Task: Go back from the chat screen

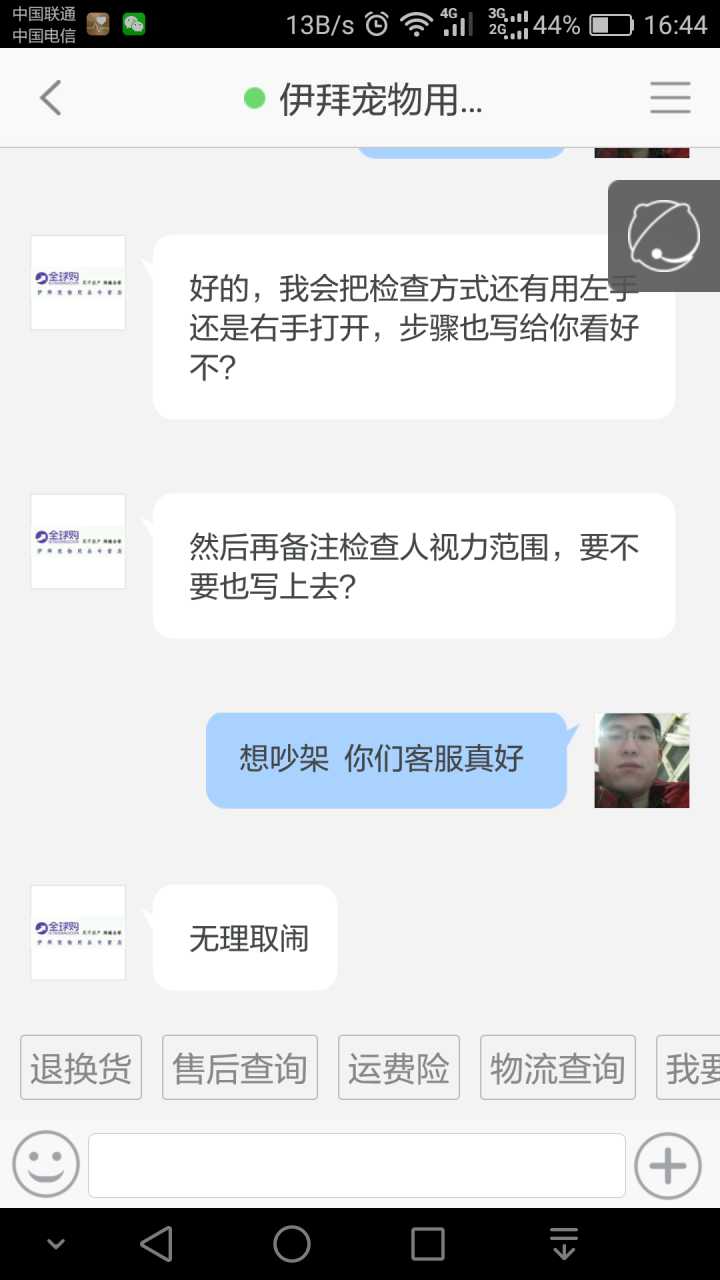Action: pos(50,98)
